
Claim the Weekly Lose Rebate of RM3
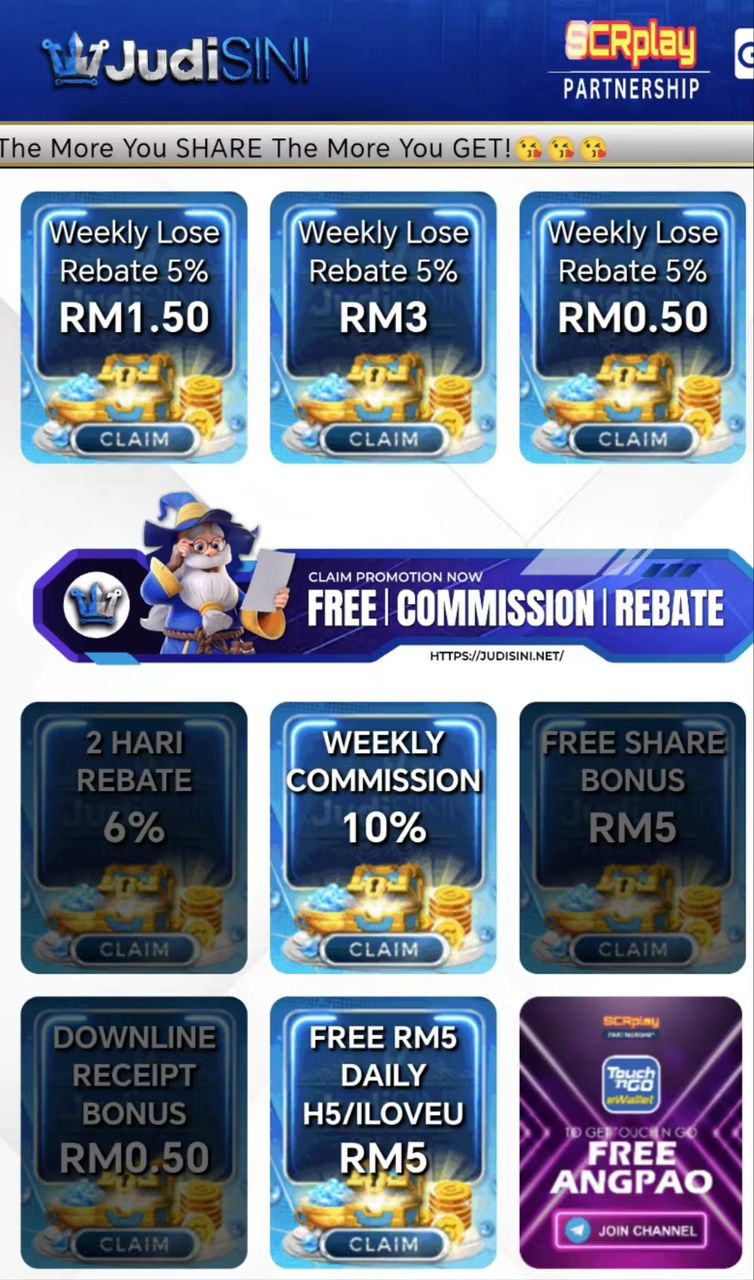[x=383, y=439]
